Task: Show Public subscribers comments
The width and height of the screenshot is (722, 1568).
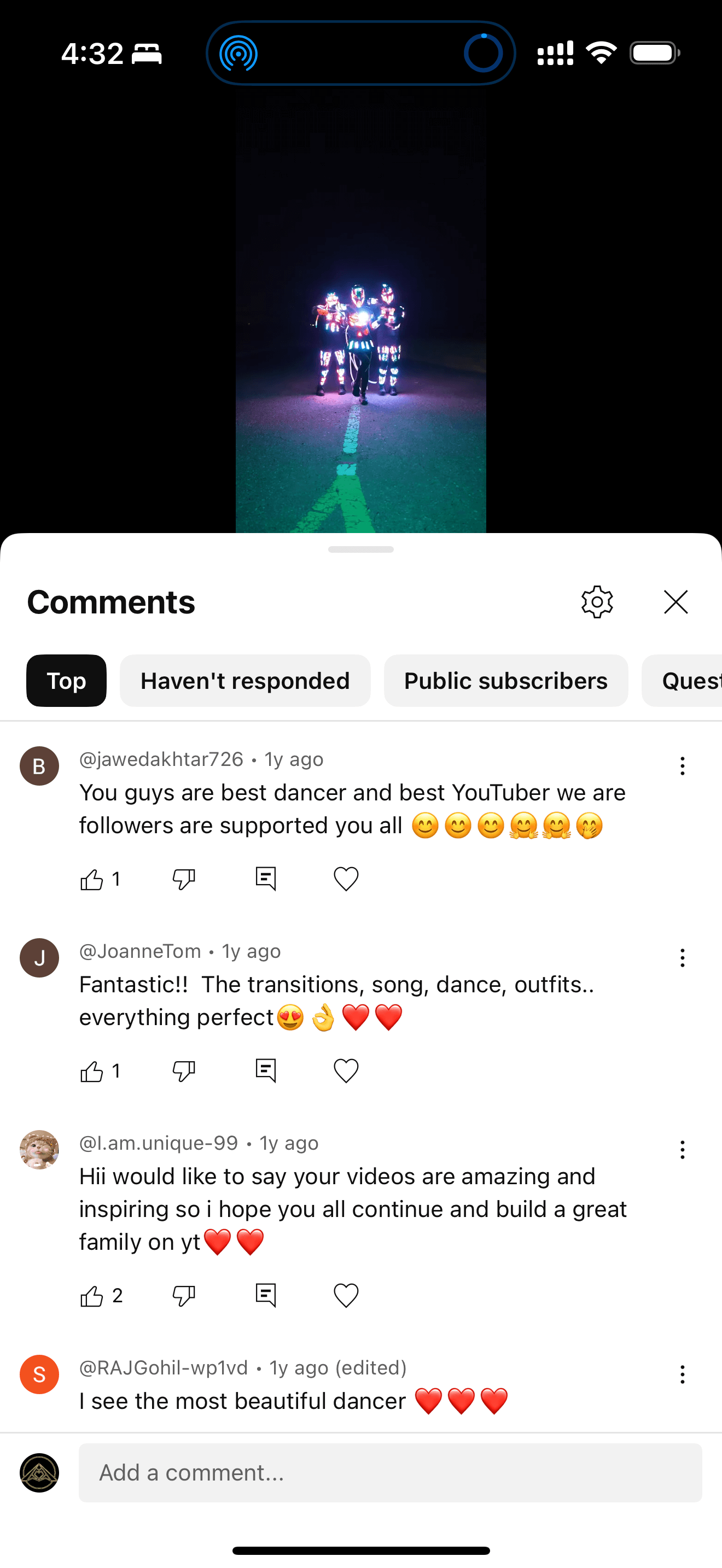Action: click(505, 681)
